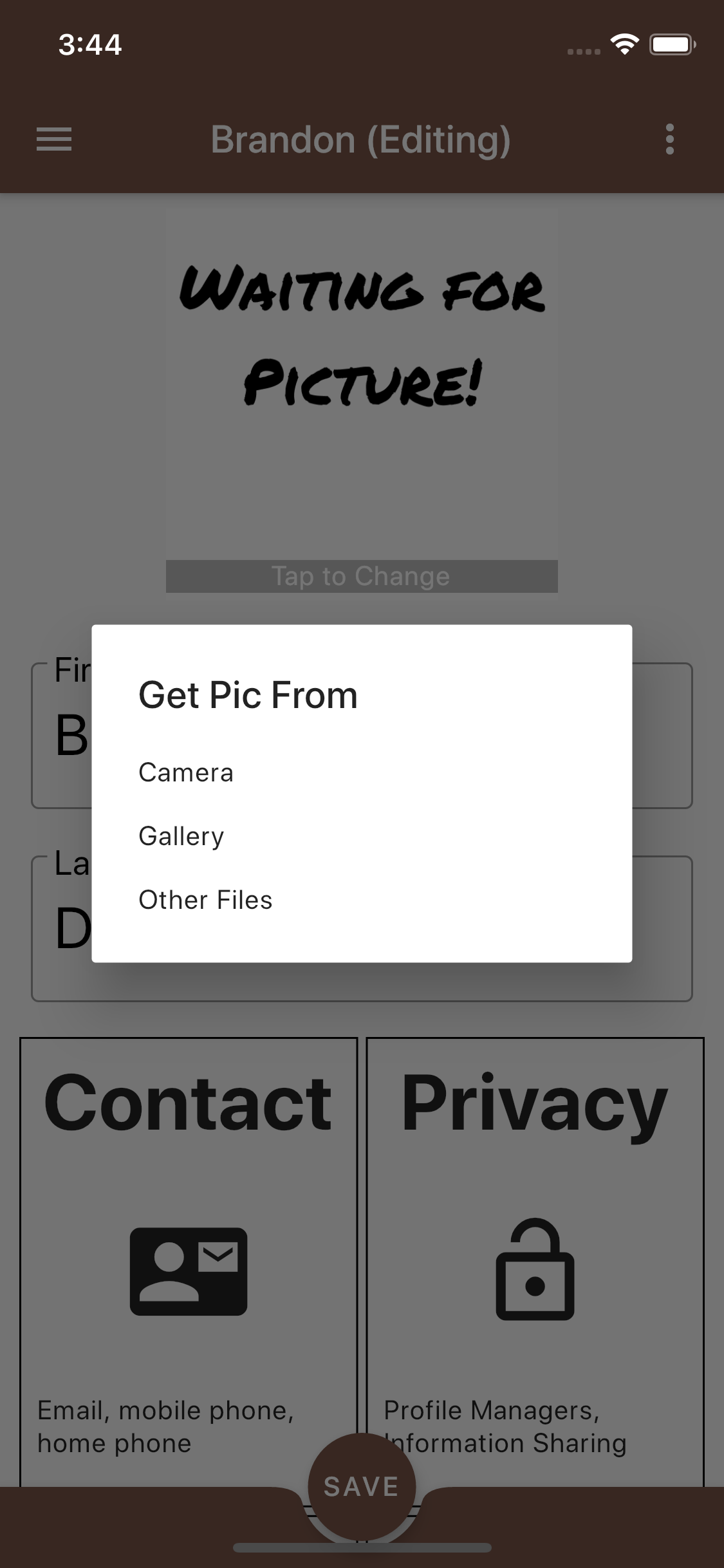
Task: Pick Other Files option
Action: click(361, 900)
